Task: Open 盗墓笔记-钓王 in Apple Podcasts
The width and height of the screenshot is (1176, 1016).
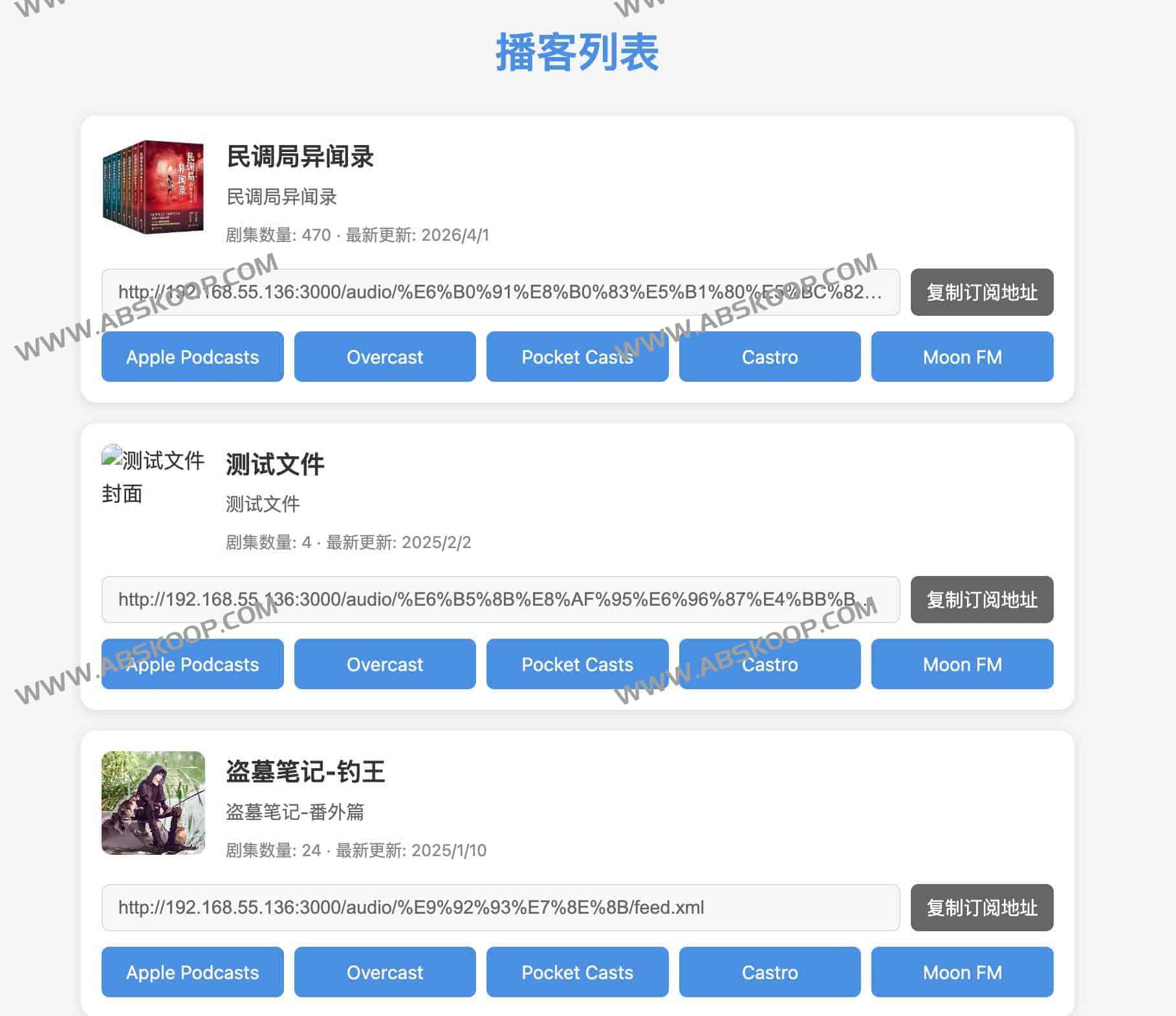Action: (192, 972)
